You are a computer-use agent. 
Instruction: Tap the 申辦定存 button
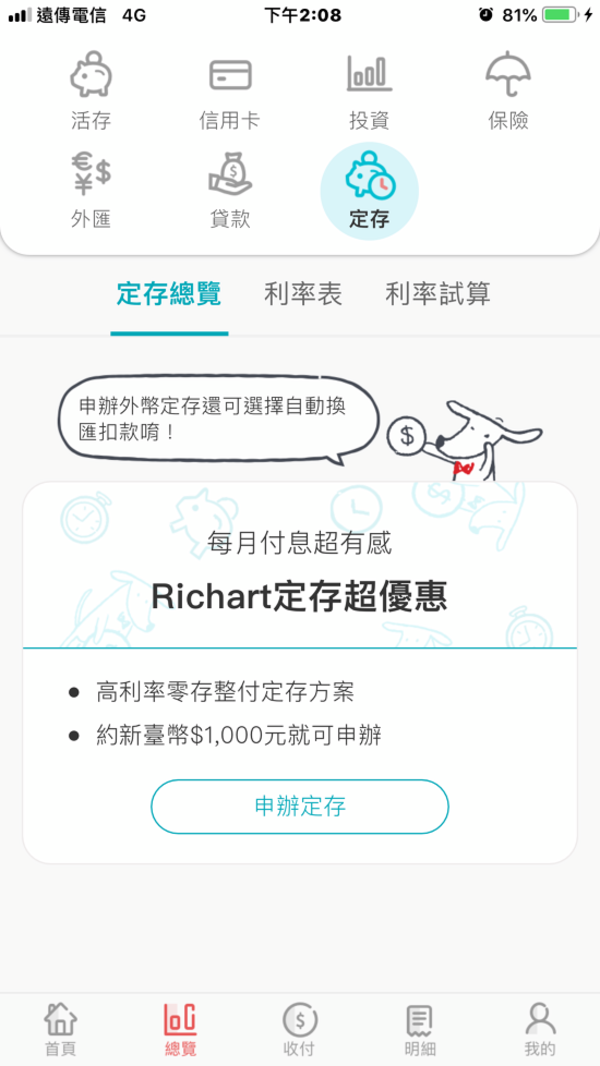pos(300,806)
